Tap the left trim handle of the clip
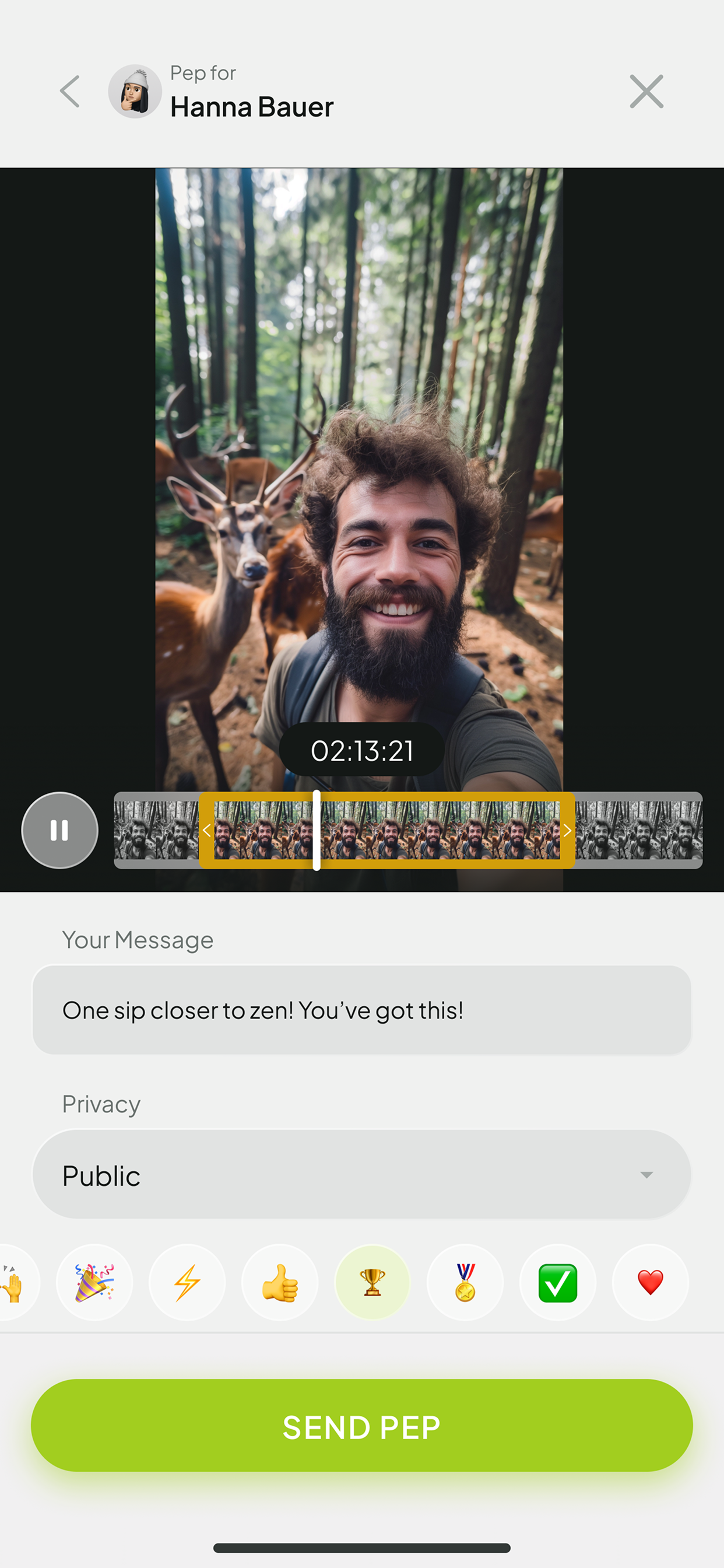 pos(207,830)
